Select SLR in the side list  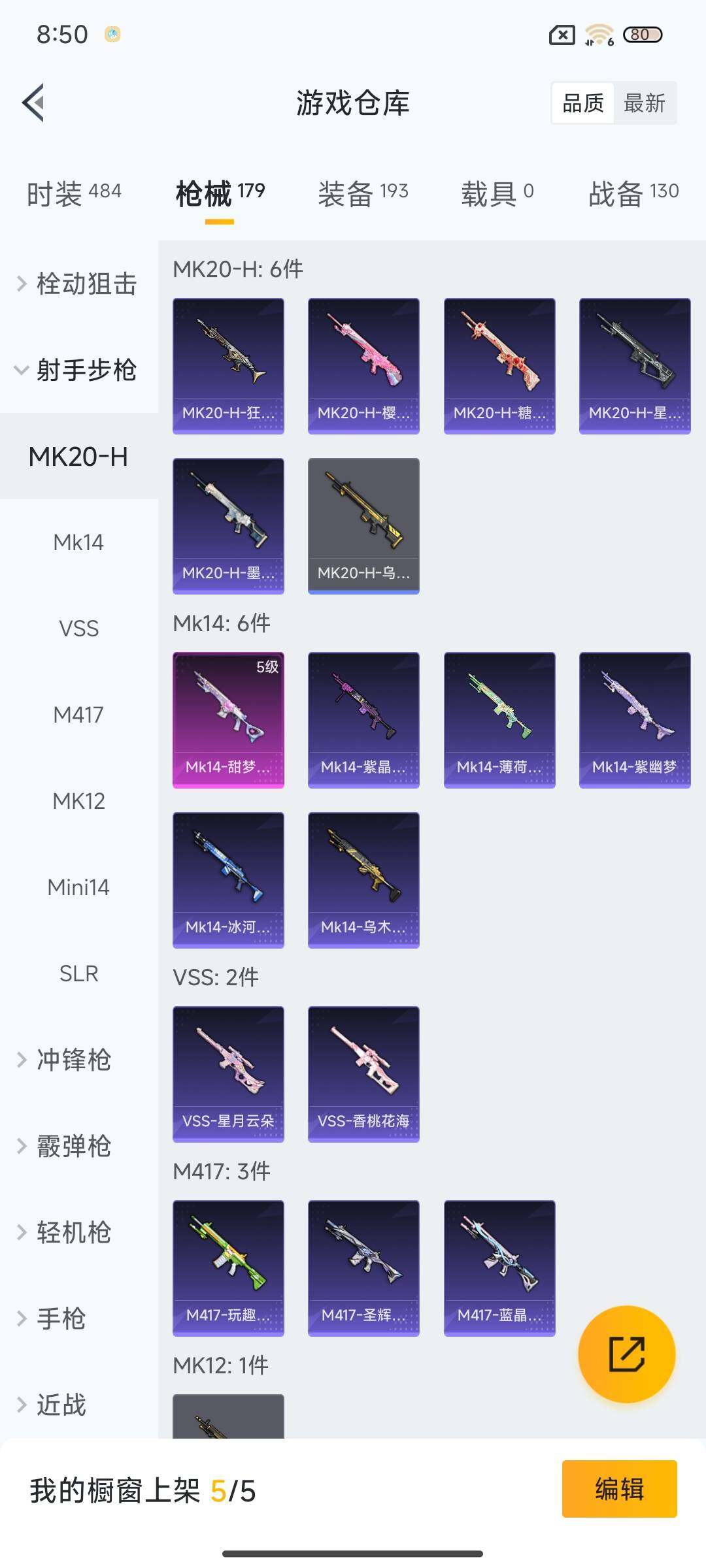click(78, 973)
